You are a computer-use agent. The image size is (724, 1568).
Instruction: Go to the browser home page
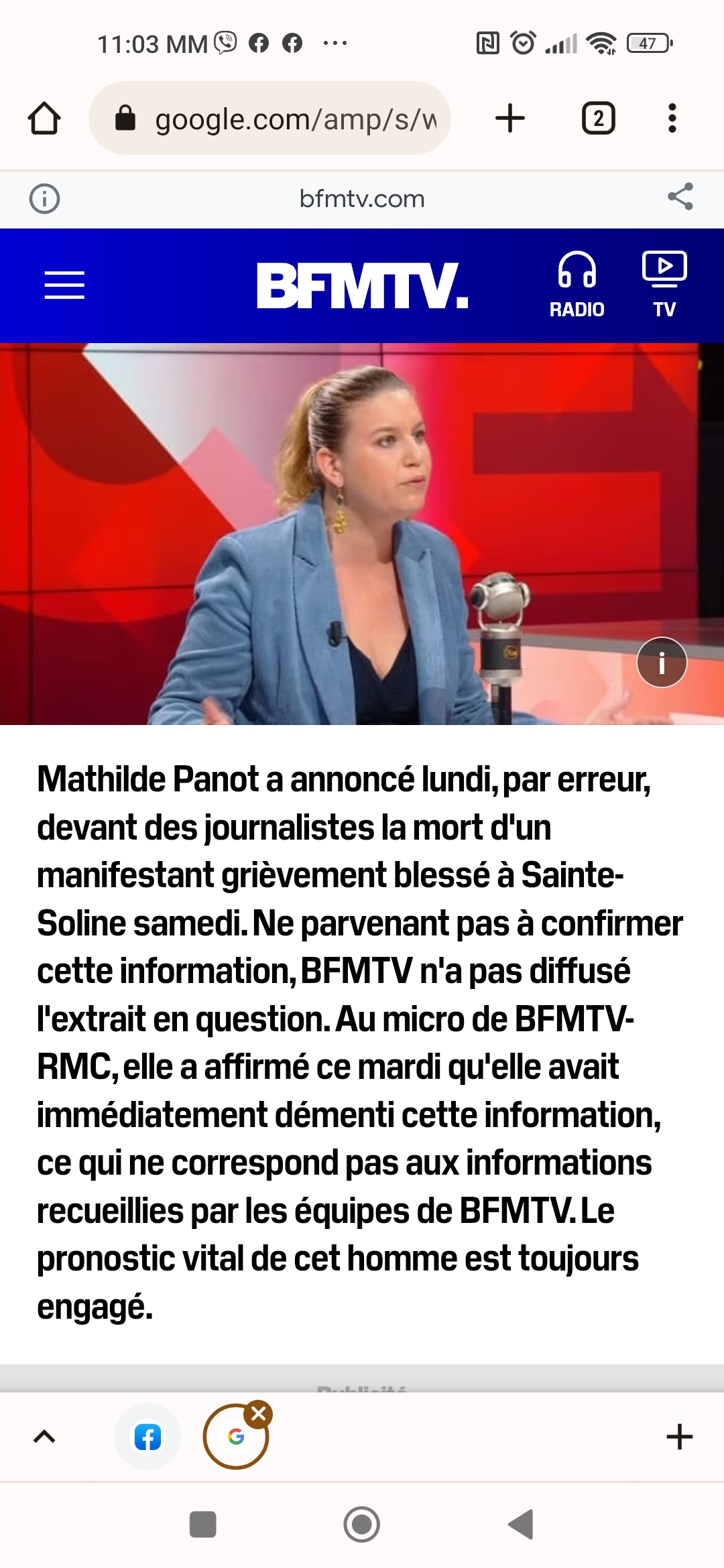44,119
